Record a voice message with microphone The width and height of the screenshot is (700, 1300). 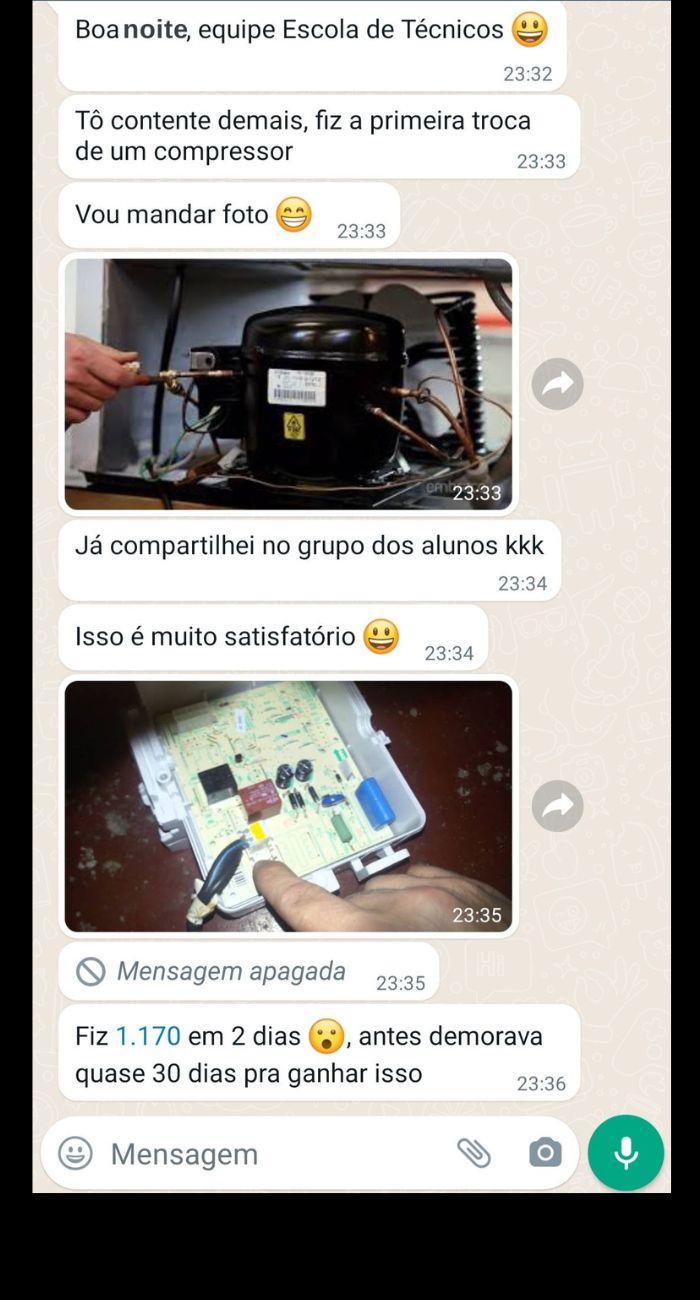[626, 1153]
